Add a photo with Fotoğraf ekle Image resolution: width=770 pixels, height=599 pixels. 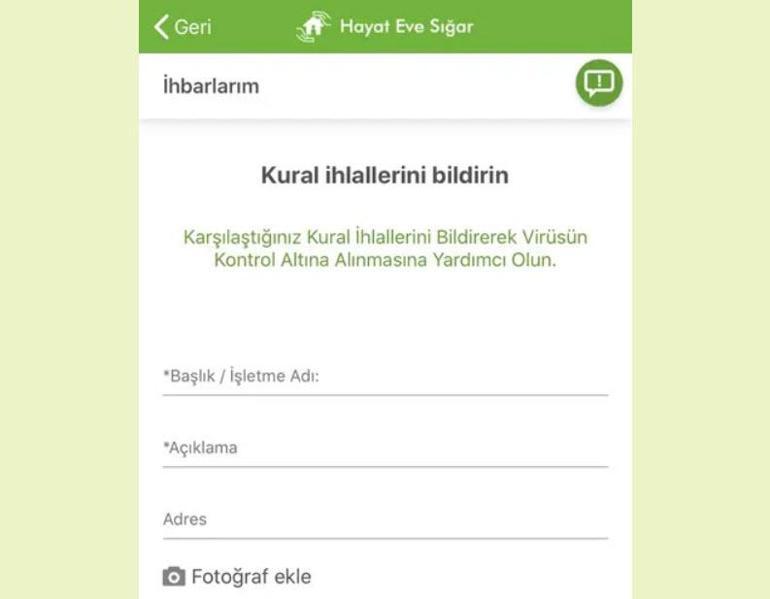point(238,577)
